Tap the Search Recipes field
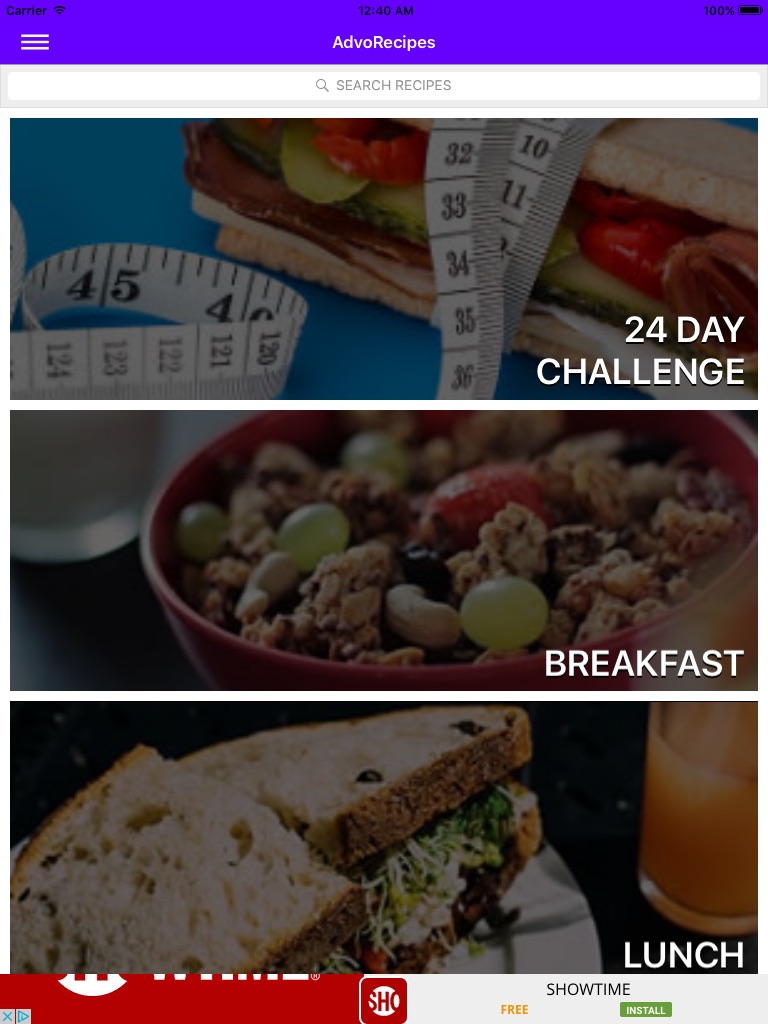The height and width of the screenshot is (1024, 768). pyautogui.click(x=384, y=86)
